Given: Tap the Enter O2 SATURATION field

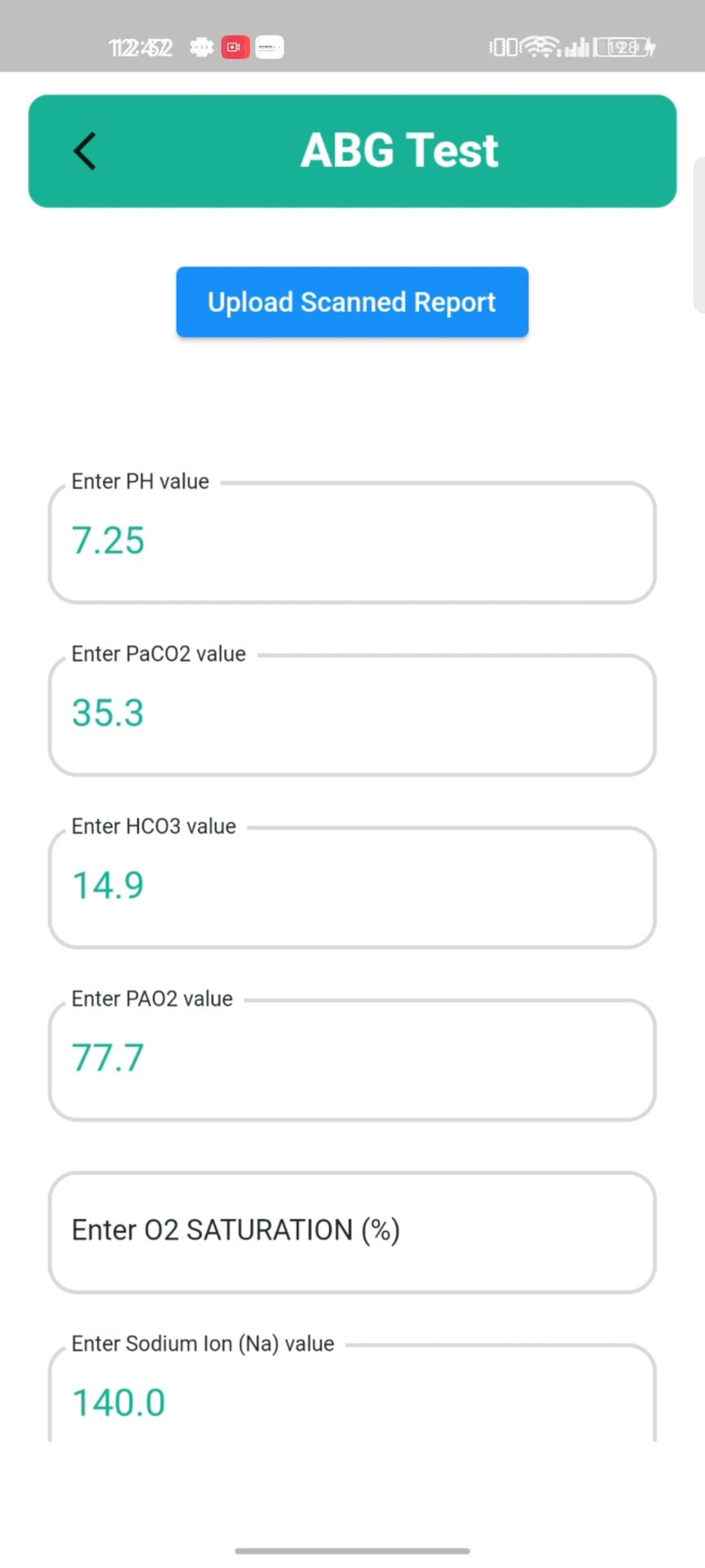Looking at the screenshot, I should [352, 1231].
